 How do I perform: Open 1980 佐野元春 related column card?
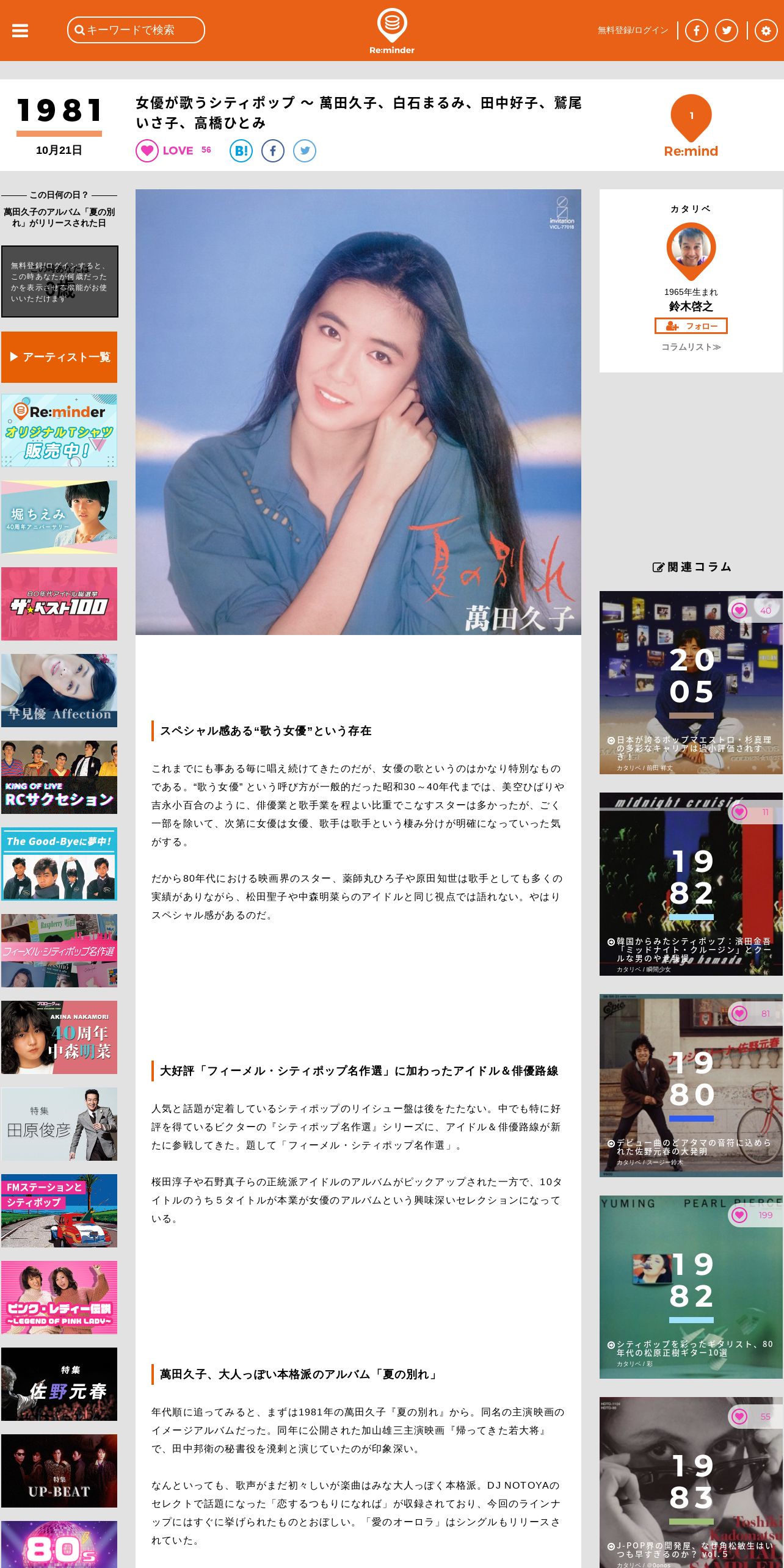[691, 1086]
